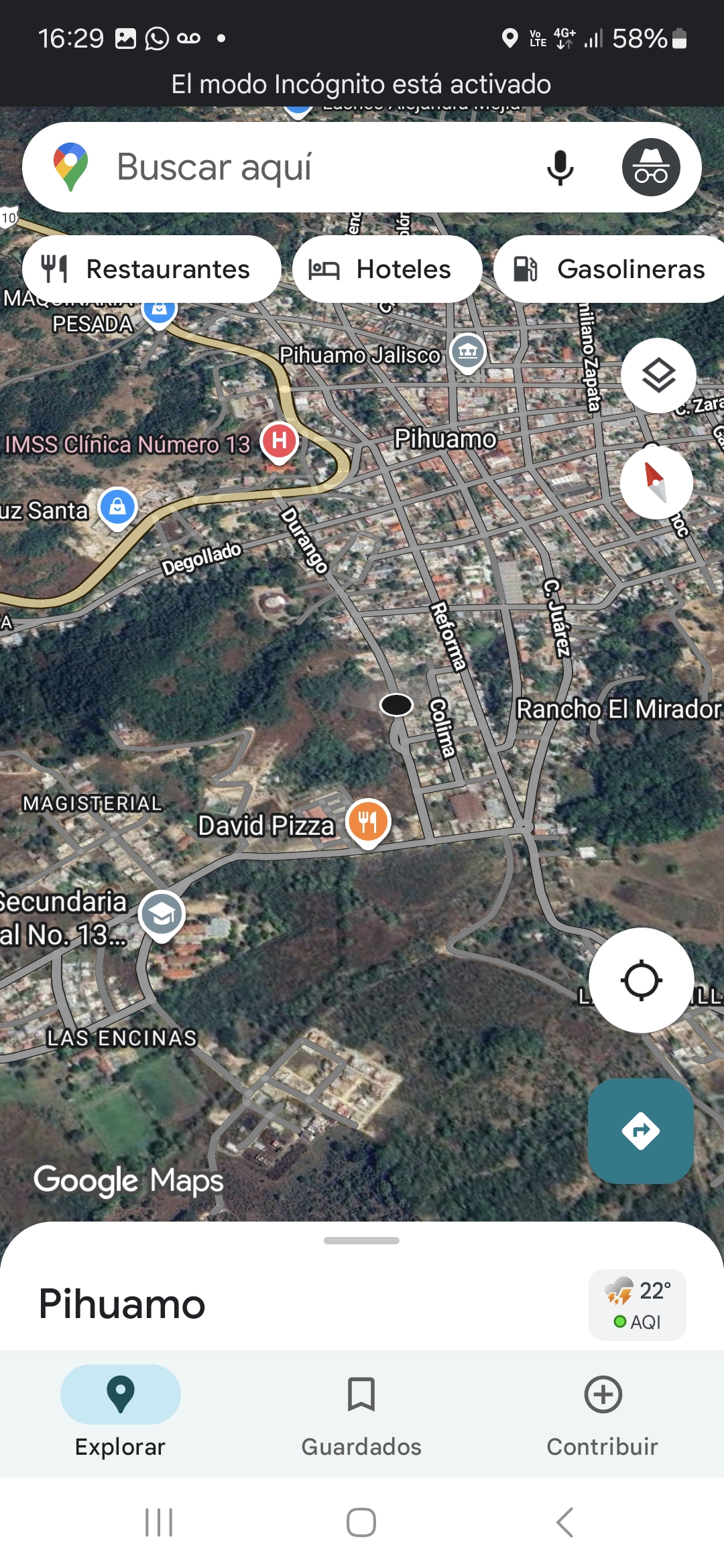Reset map orientation with the compass
The image size is (724, 1568).
656,482
